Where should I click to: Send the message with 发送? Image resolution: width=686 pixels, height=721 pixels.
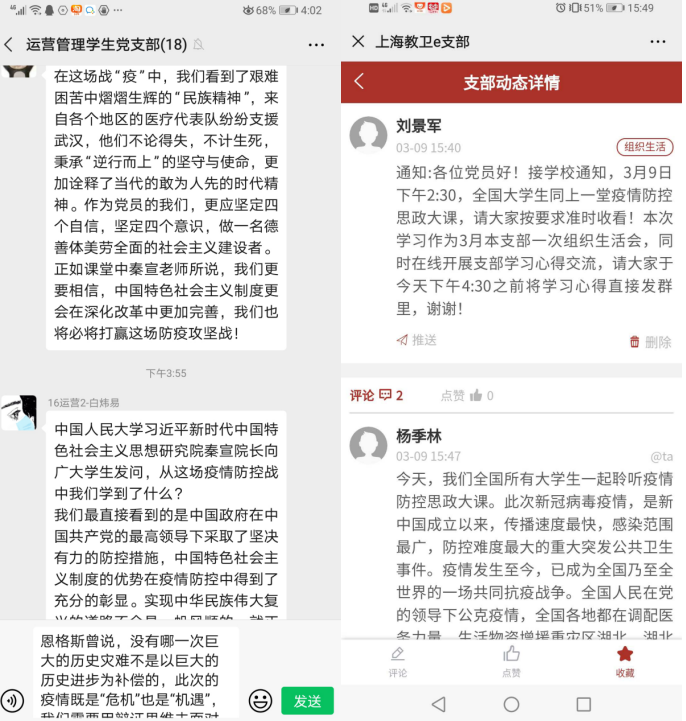[x=308, y=701]
